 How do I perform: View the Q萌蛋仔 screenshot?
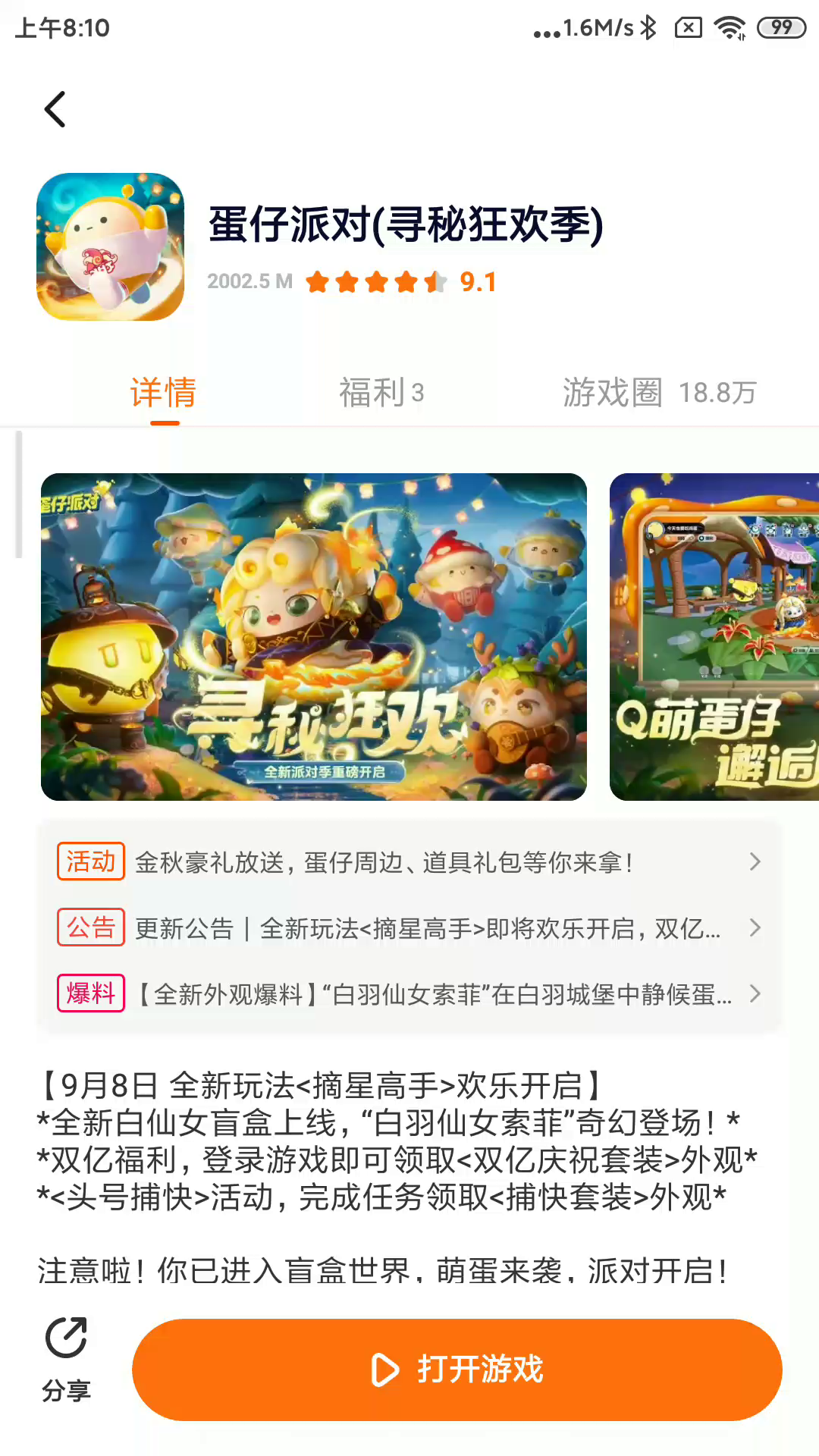click(714, 637)
